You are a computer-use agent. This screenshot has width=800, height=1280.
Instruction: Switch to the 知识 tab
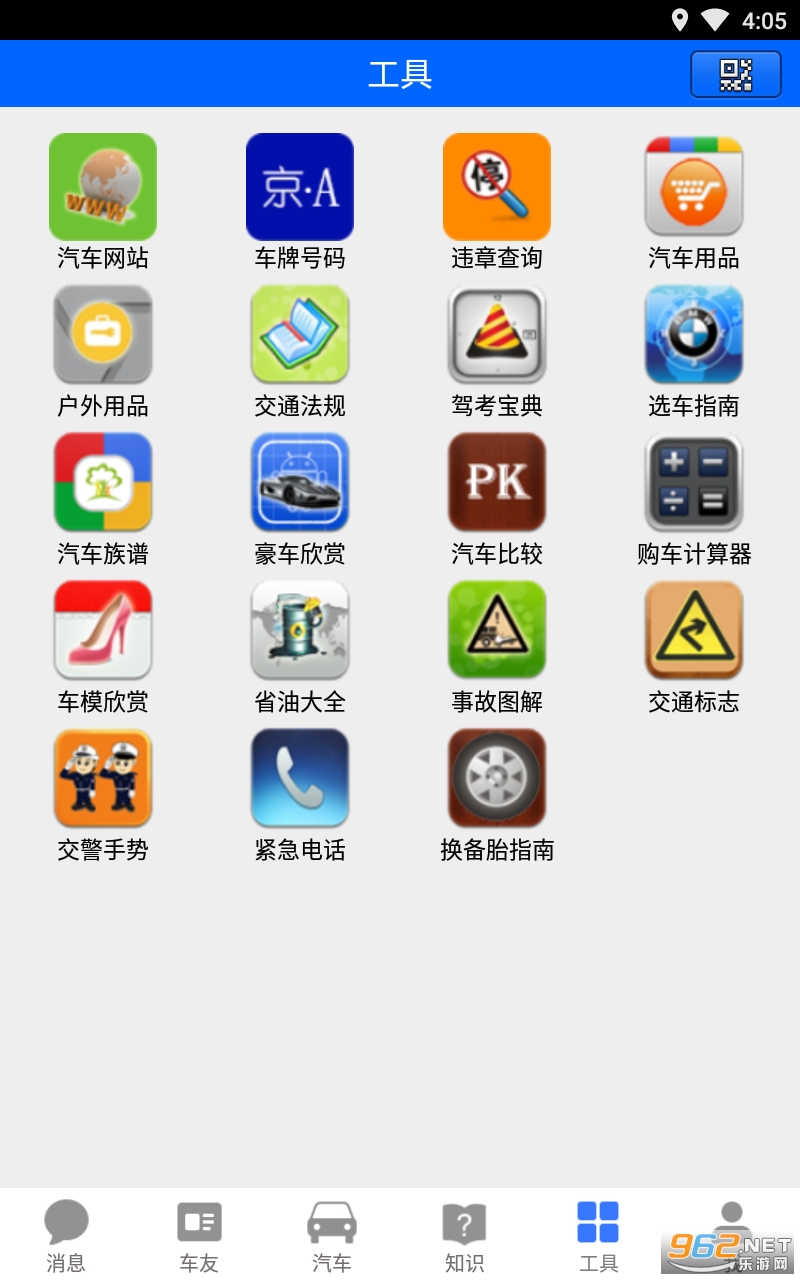coord(465,1236)
